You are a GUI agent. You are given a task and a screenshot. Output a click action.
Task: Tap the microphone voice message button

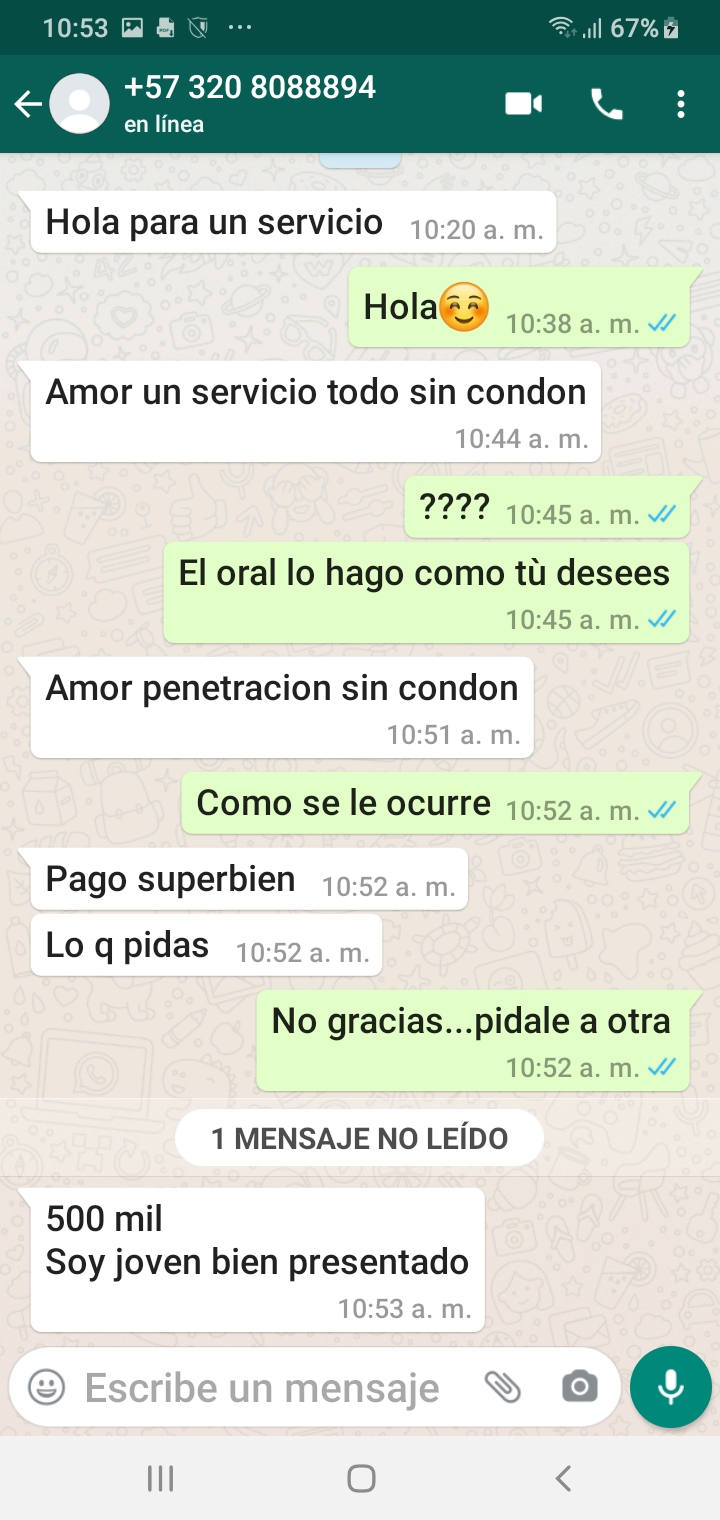click(670, 1387)
